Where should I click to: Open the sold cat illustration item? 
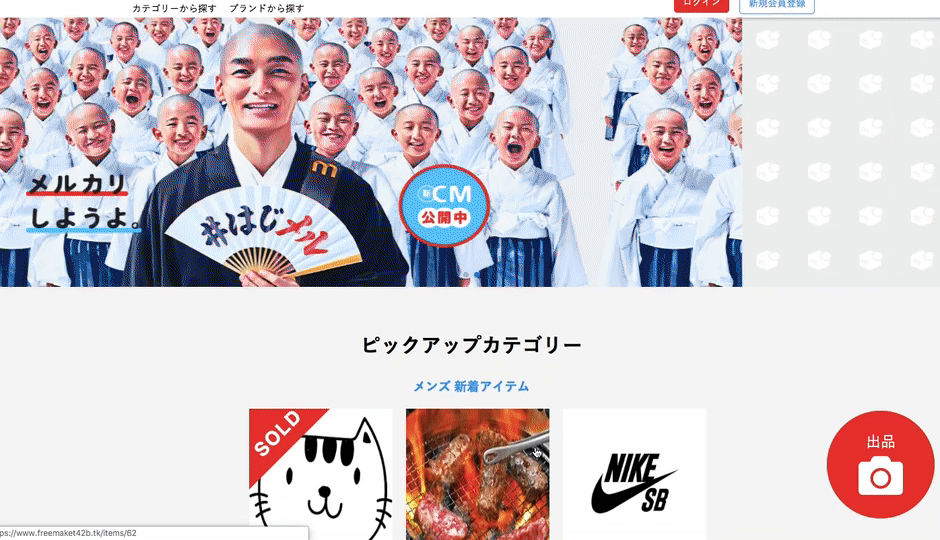pos(320,472)
